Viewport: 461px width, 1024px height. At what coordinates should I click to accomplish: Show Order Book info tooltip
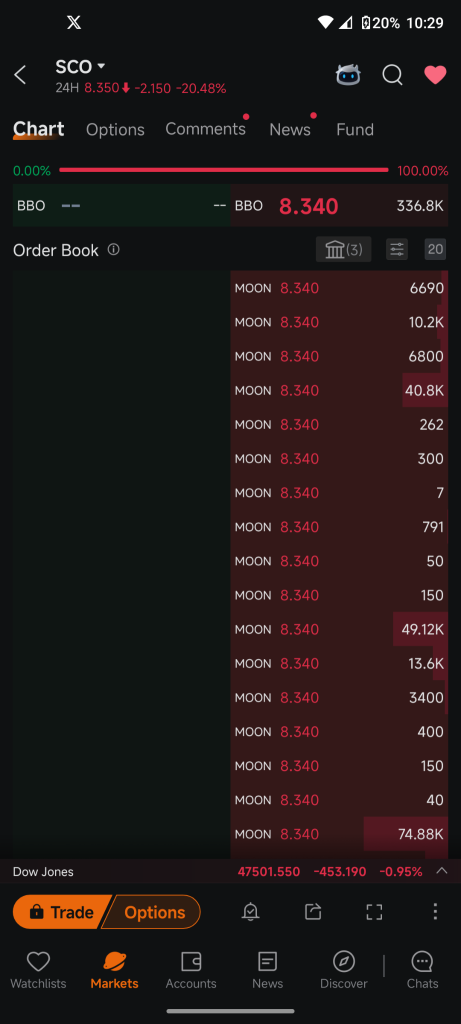(114, 249)
